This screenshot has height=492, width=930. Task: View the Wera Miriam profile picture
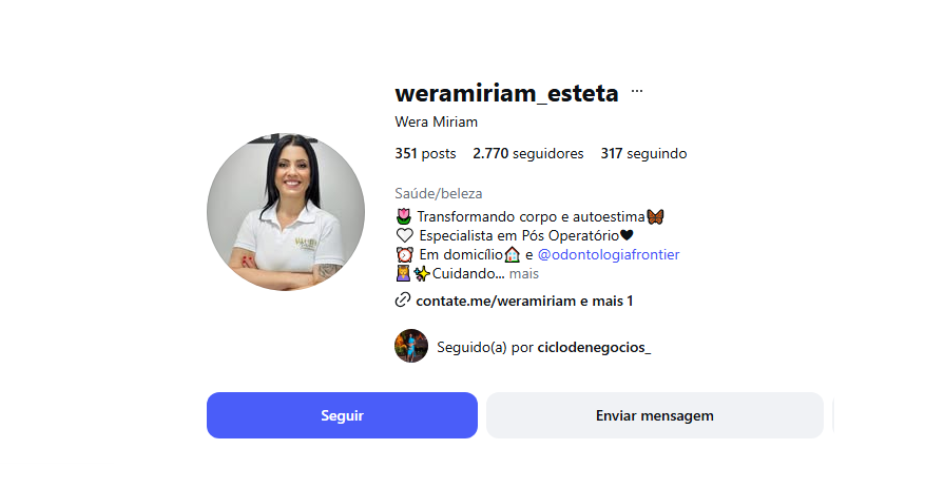click(x=286, y=212)
